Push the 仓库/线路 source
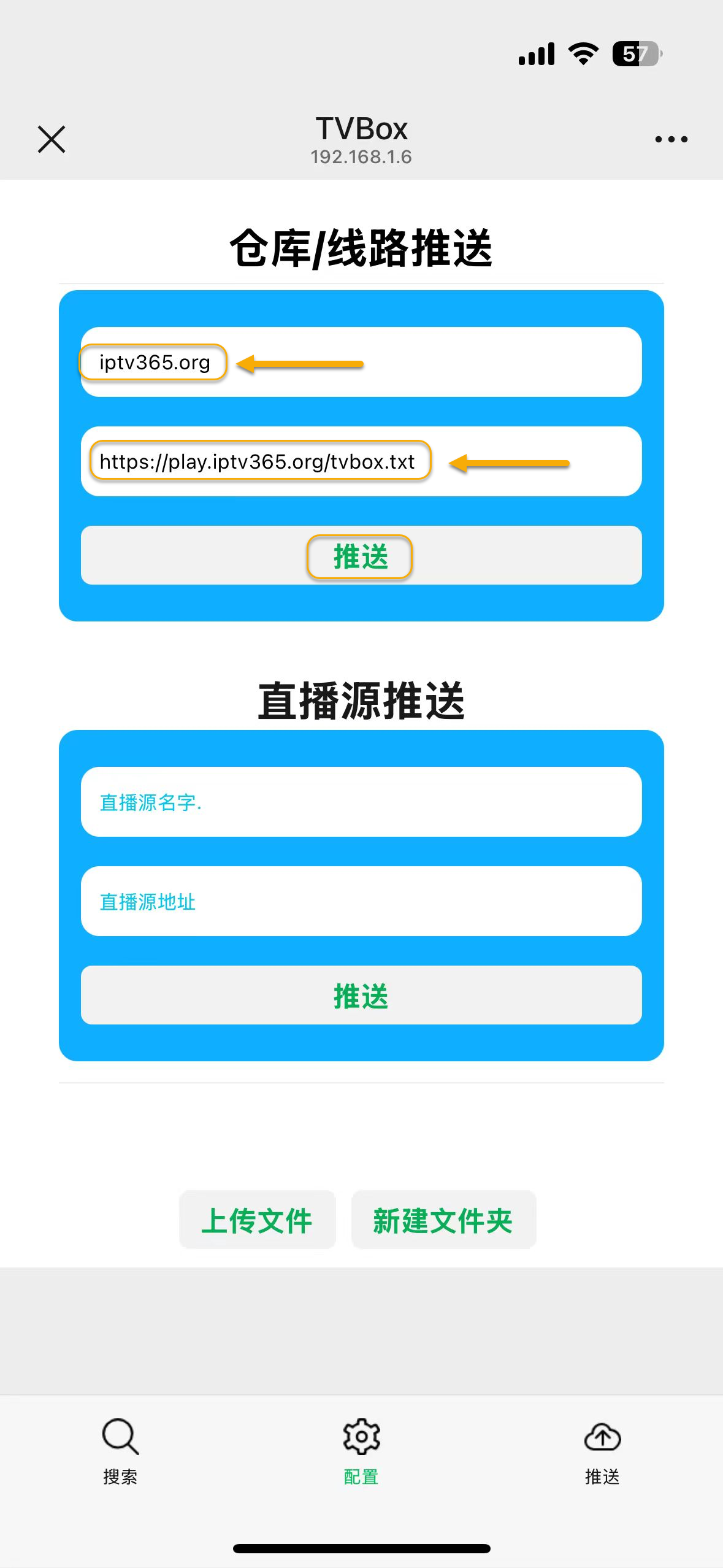 (361, 555)
